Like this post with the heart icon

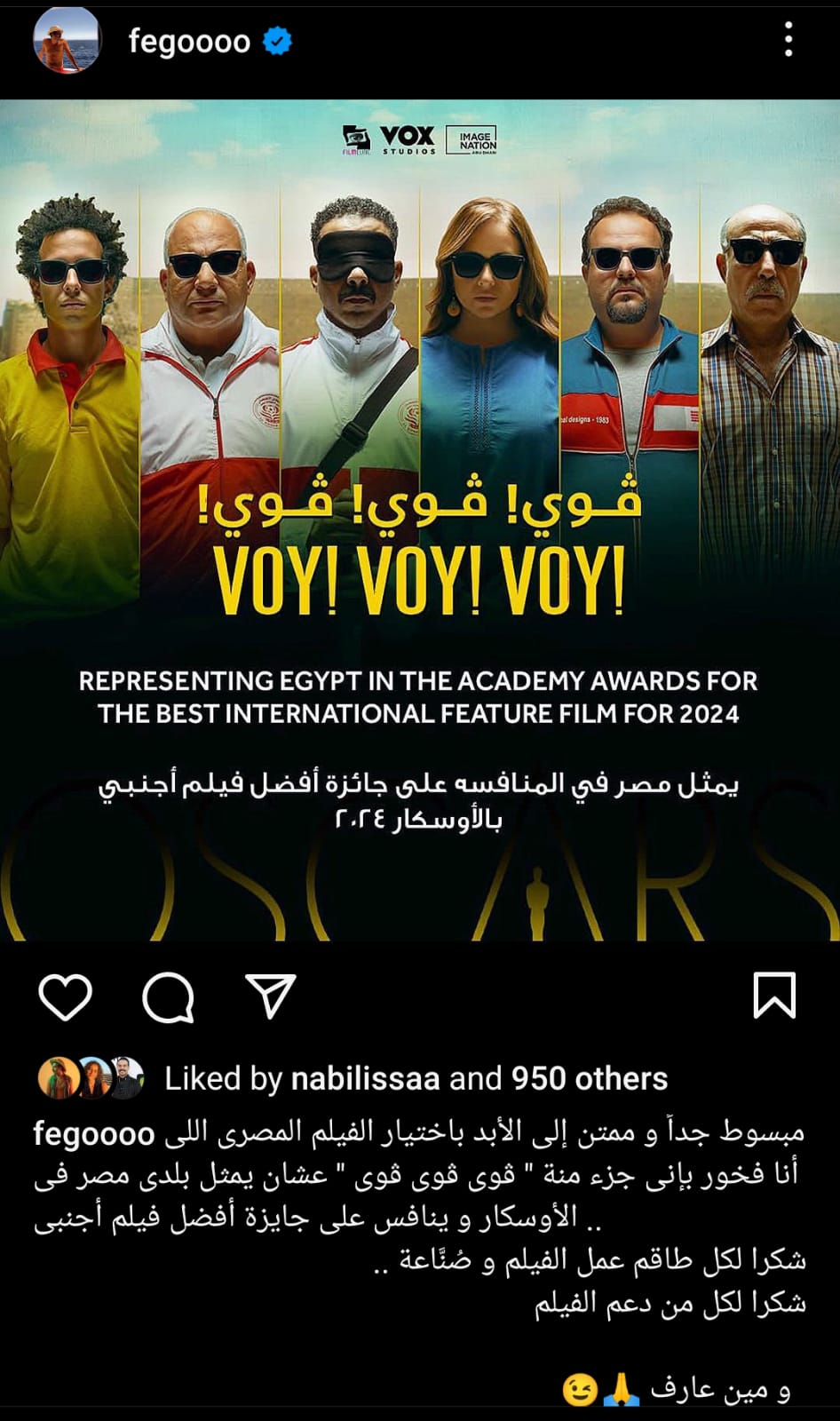point(66,996)
